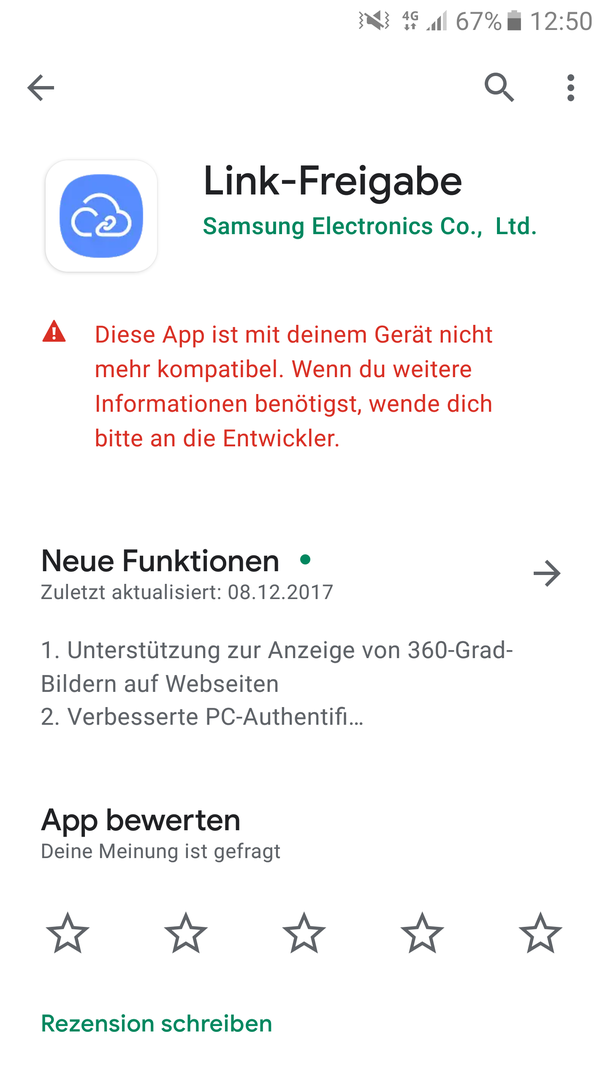Tap Rezension schreiben to write a review

click(x=157, y=1024)
